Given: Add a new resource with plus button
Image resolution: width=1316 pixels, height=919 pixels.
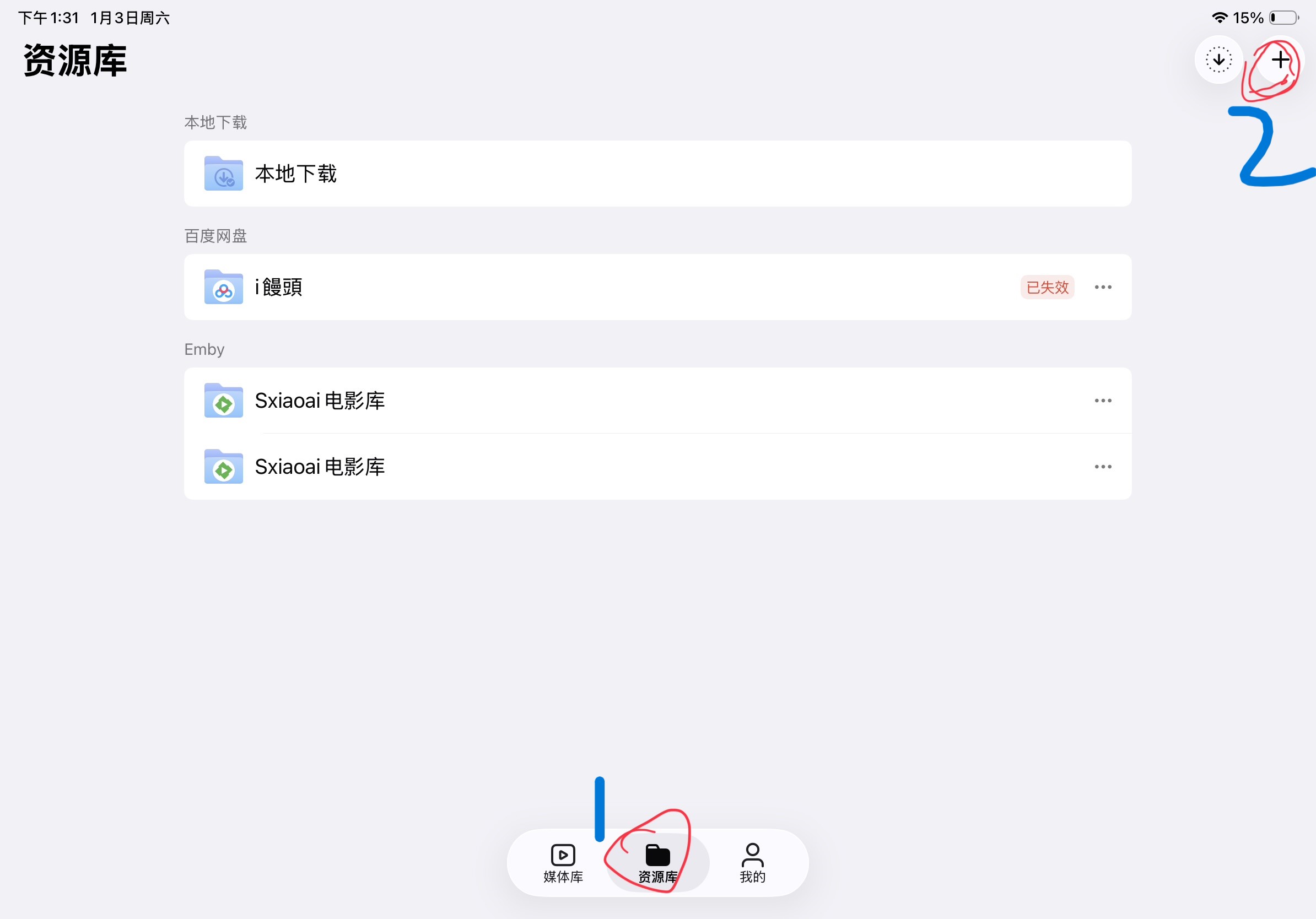Looking at the screenshot, I should pyautogui.click(x=1280, y=60).
